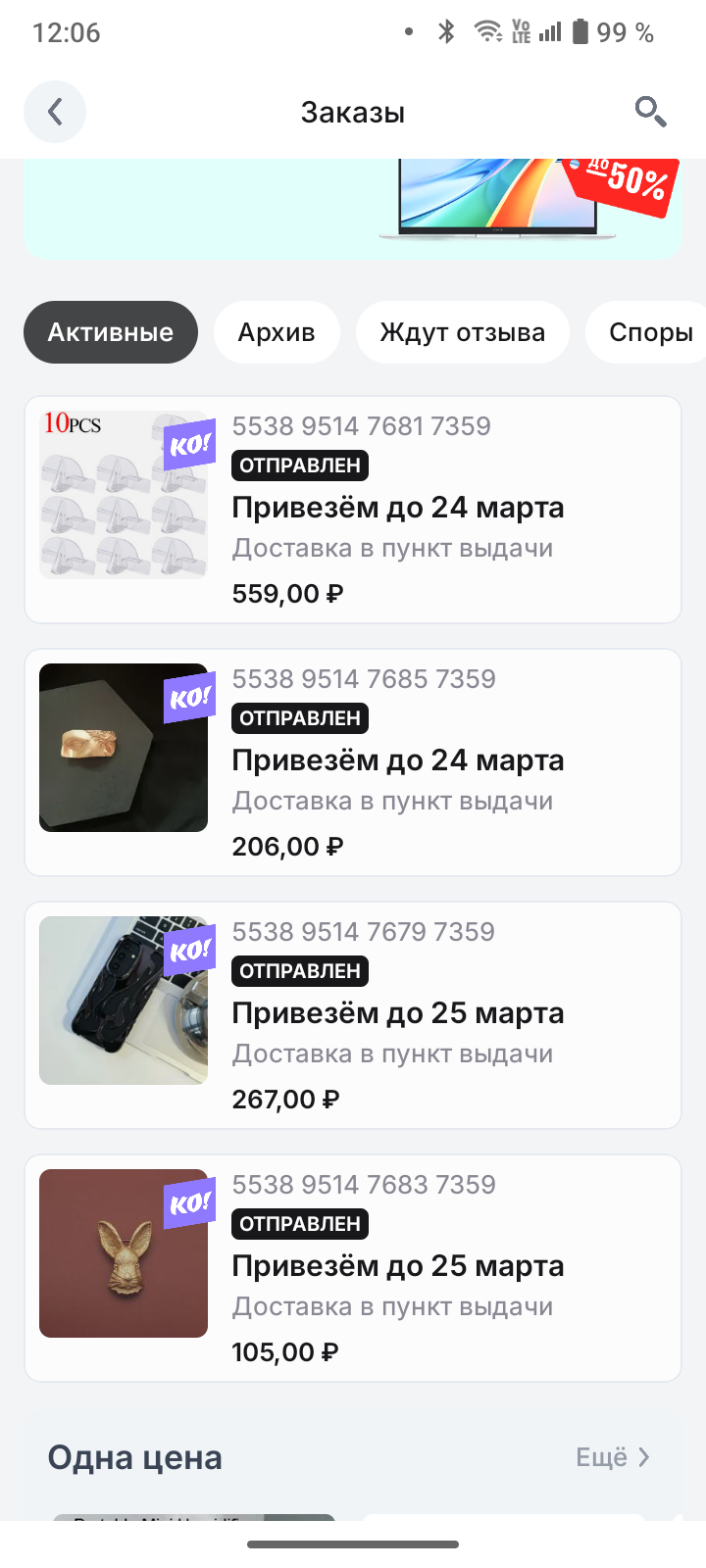
Task: View order 5538 9514 7683 7359 for 105,00 ₽
Action: click(x=353, y=1268)
